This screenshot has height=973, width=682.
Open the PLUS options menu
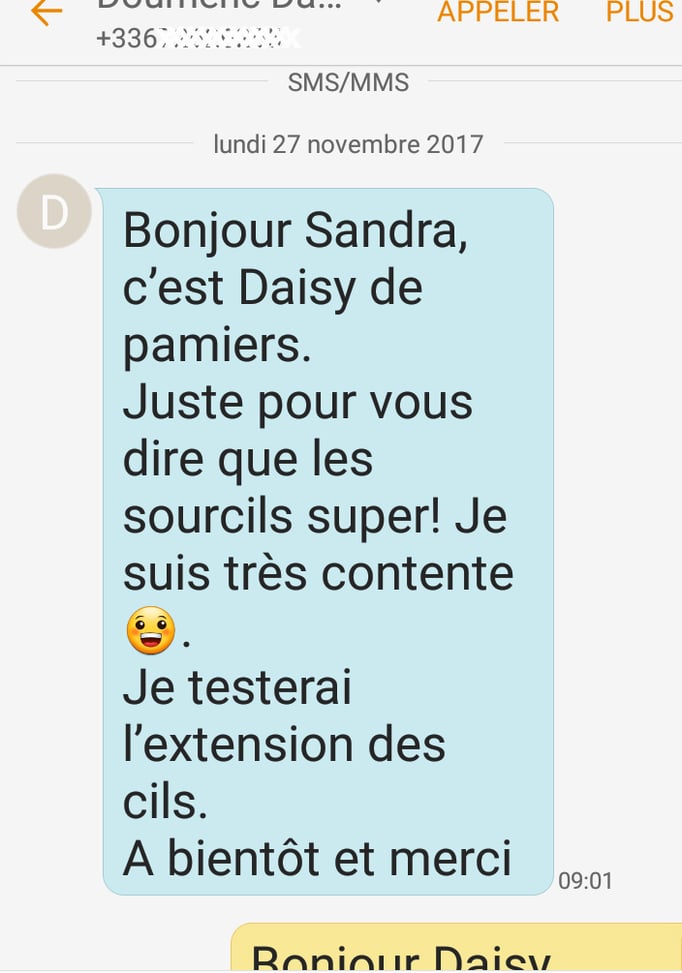pos(640,12)
